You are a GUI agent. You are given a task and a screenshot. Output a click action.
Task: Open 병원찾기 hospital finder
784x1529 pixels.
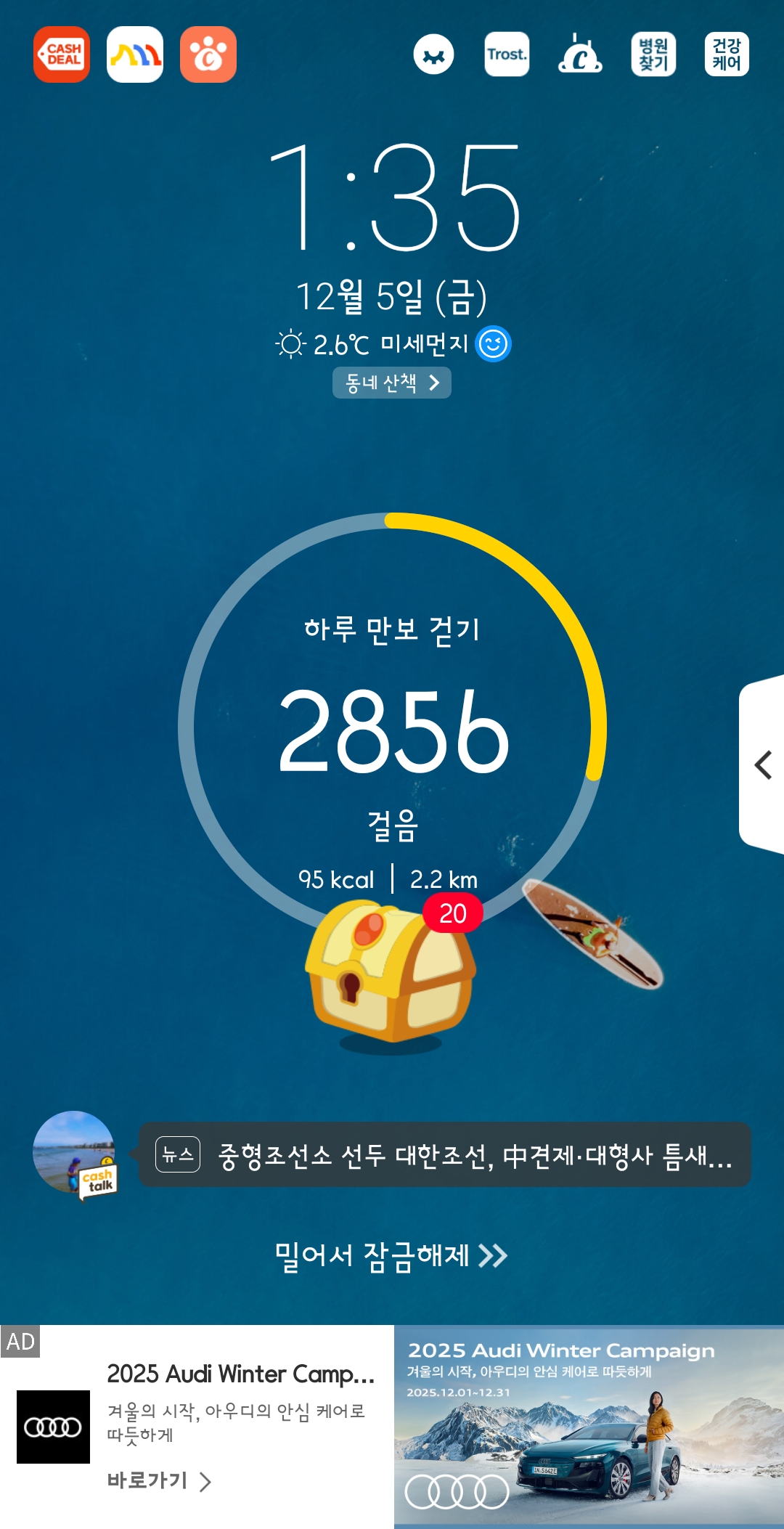653,54
